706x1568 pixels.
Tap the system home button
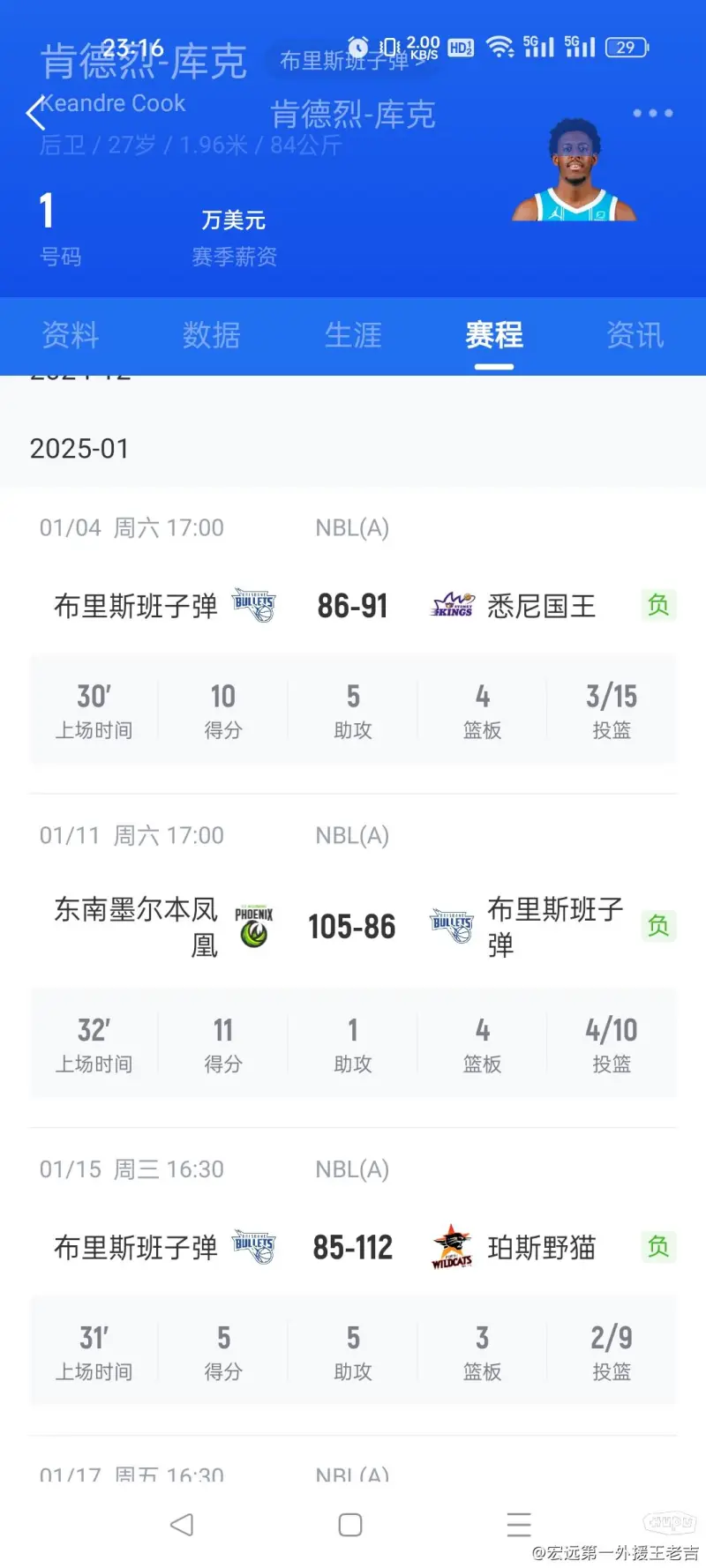pyautogui.click(x=350, y=1525)
